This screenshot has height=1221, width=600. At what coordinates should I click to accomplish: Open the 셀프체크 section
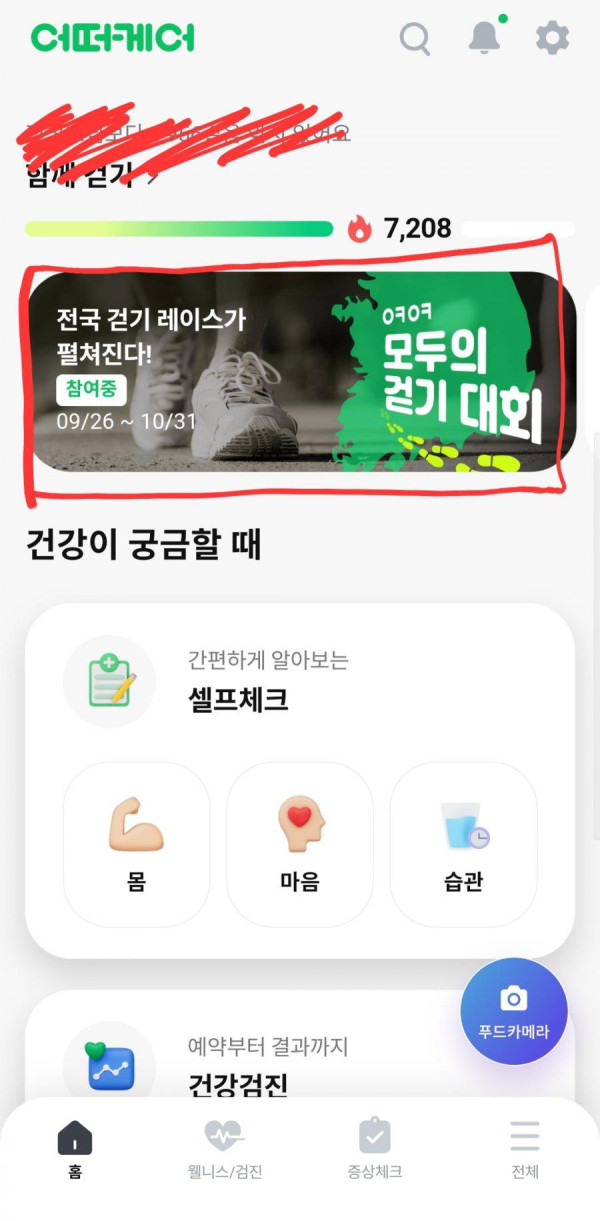(x=238, y=683)
